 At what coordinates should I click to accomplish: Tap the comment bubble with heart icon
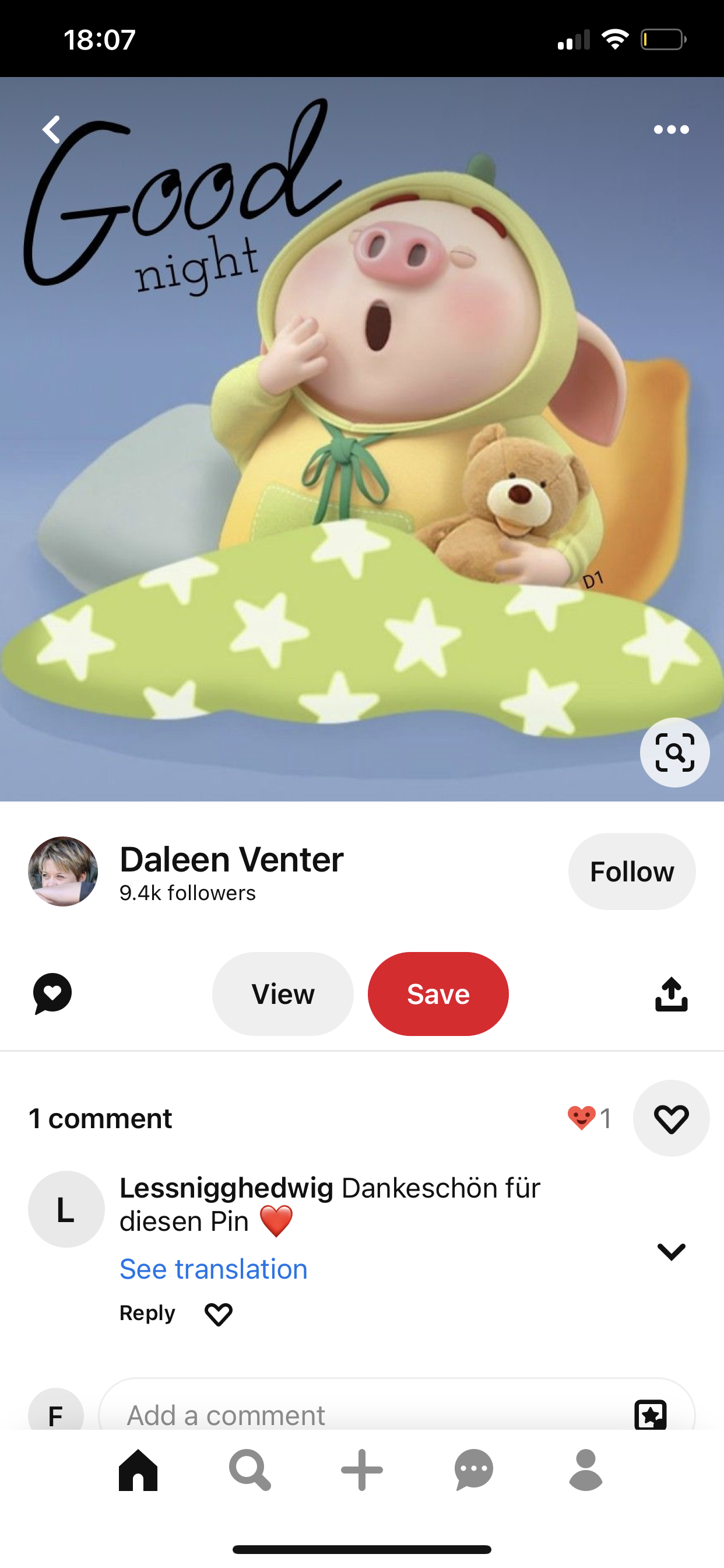coord(52,993)
